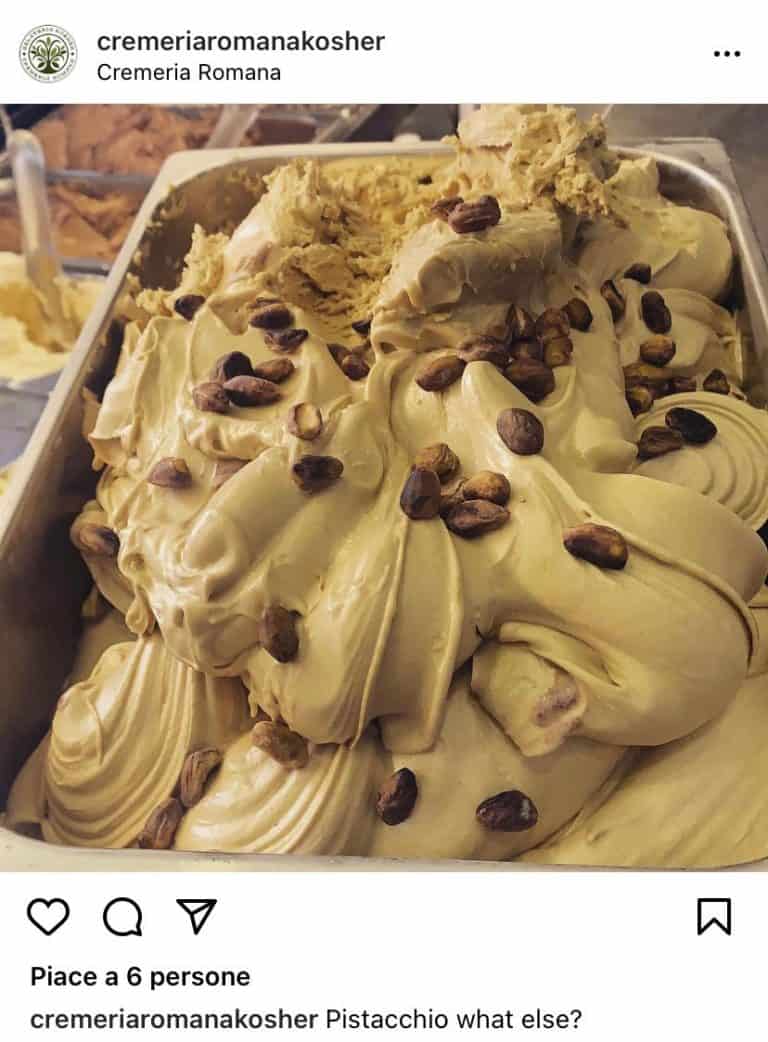This screenshot has height=1042, width=768.
Task: Bookmark this gelato post
Action: click(x=714, y=916)
